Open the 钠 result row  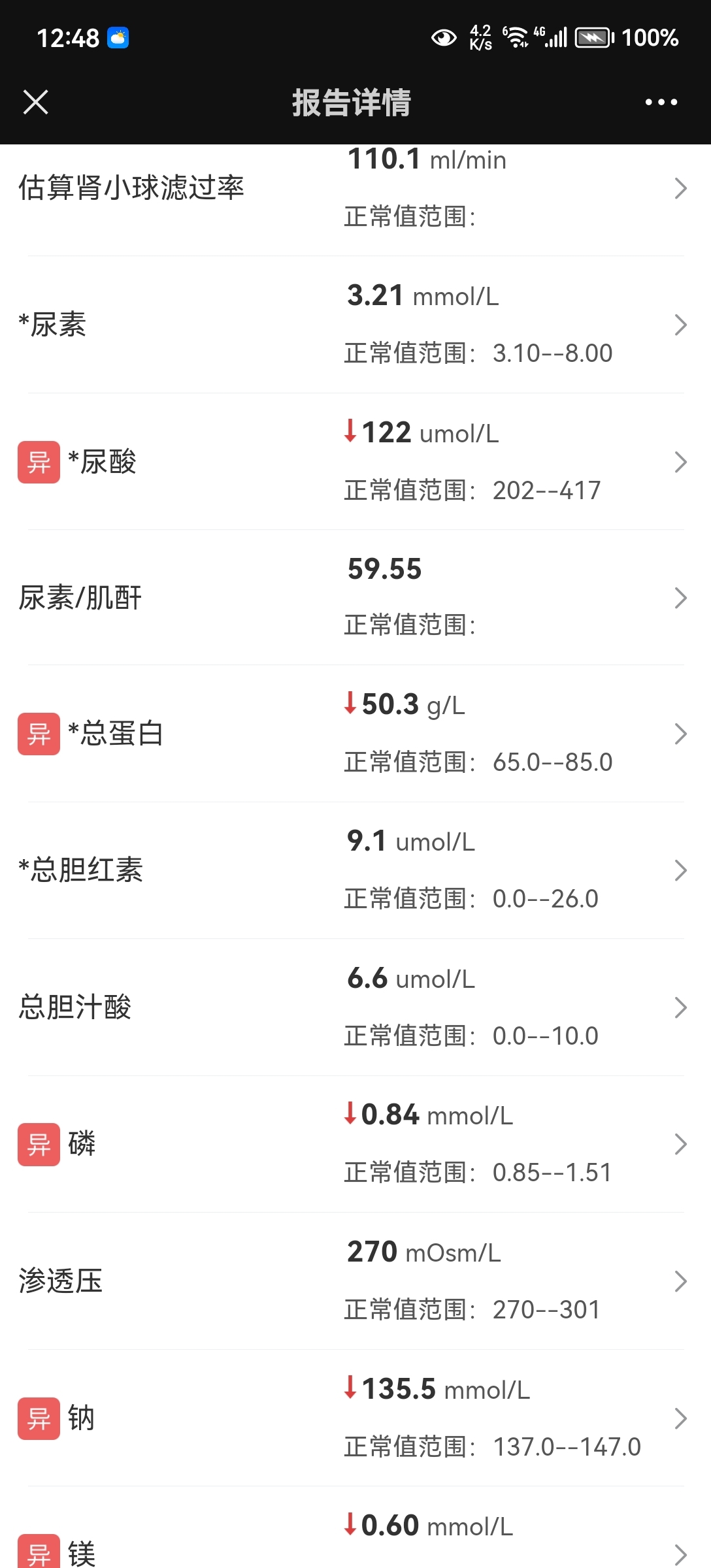(x=355, y=1418)
